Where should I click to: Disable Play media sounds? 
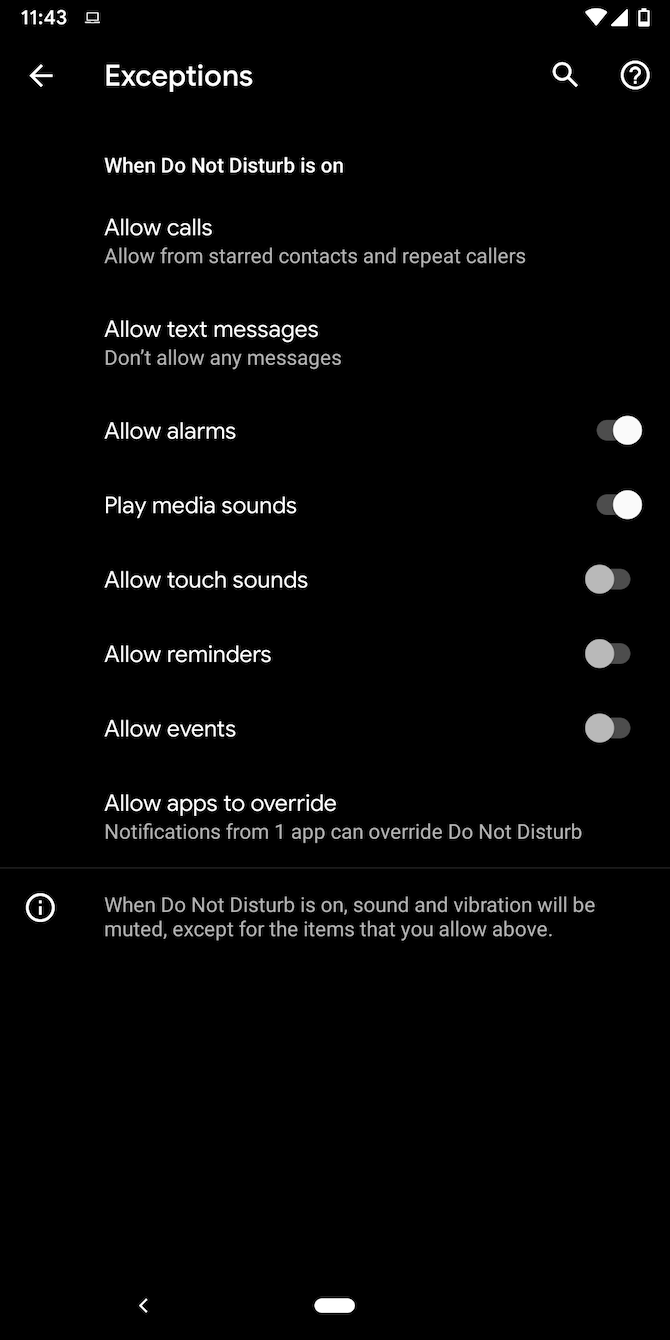click(x=618, y=505)
